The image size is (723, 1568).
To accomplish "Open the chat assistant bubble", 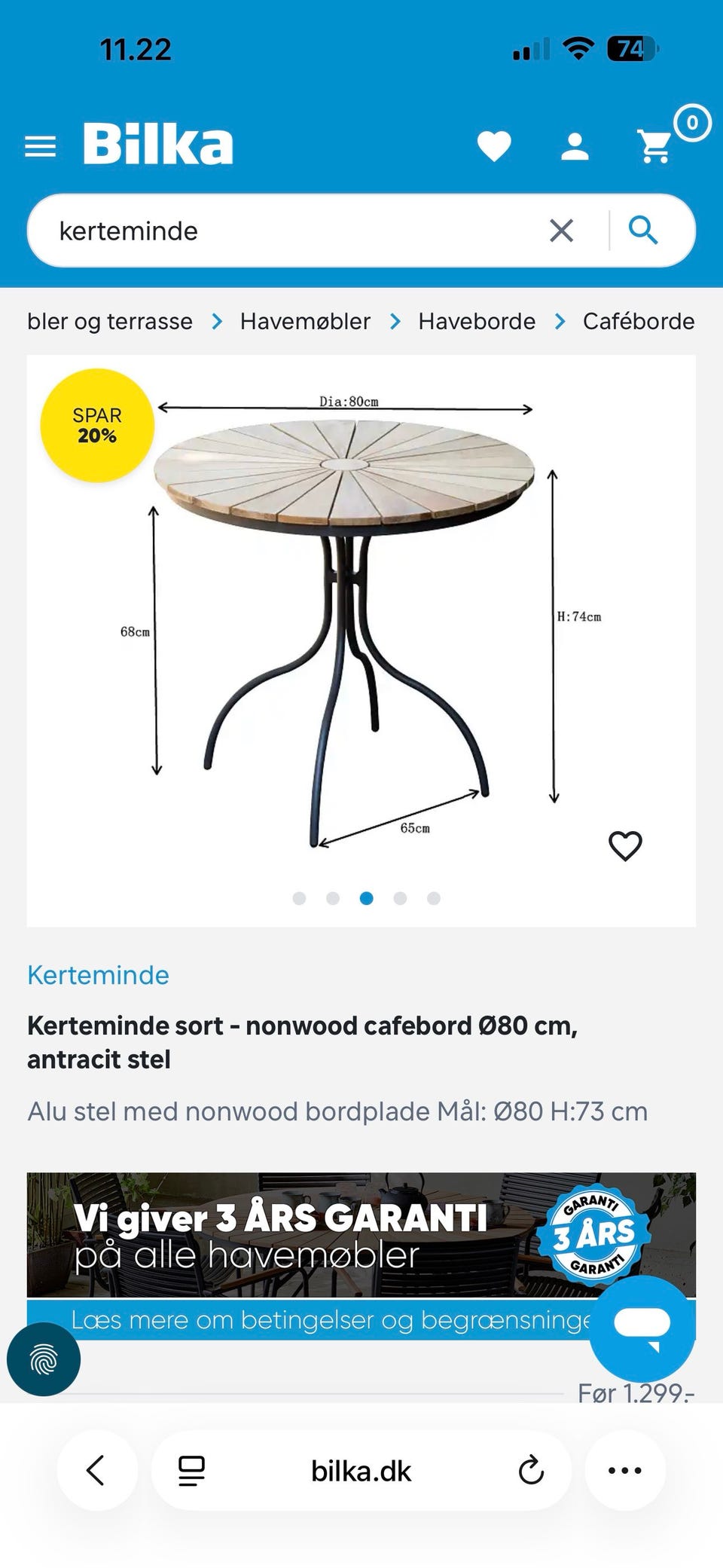I will (644, 1326).
